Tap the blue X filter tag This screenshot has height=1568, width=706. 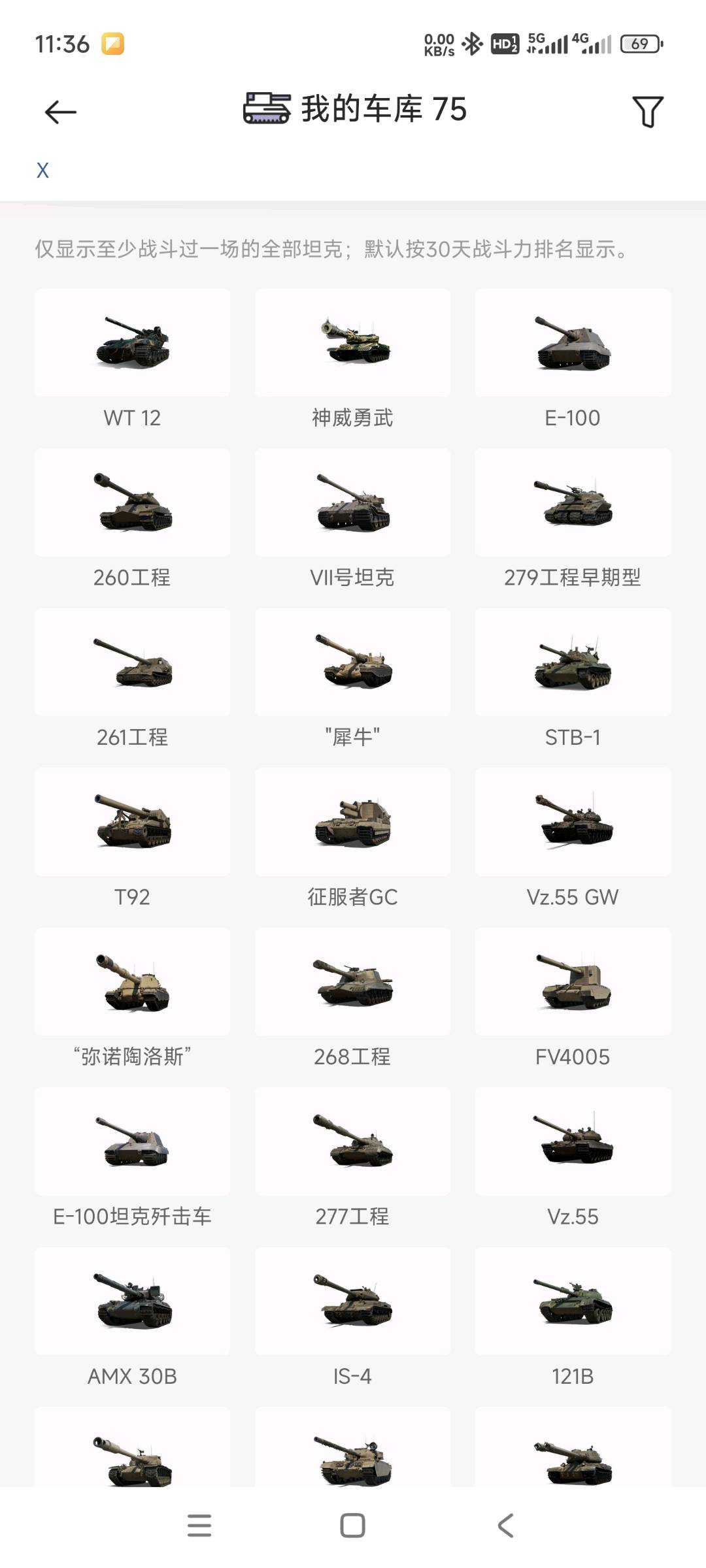click(42, 171)
